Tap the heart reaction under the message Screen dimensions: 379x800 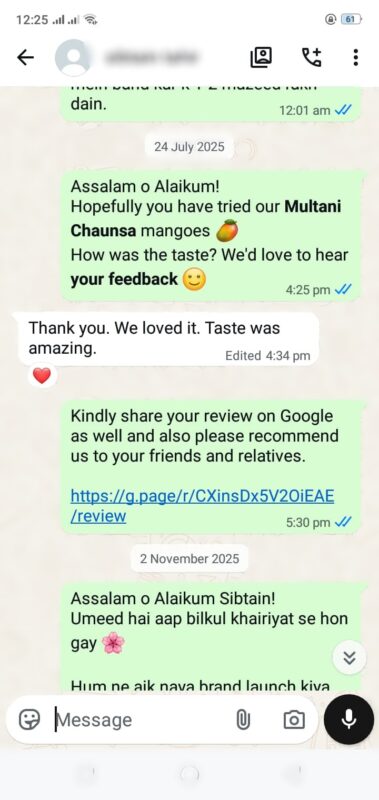pos(42,376)
